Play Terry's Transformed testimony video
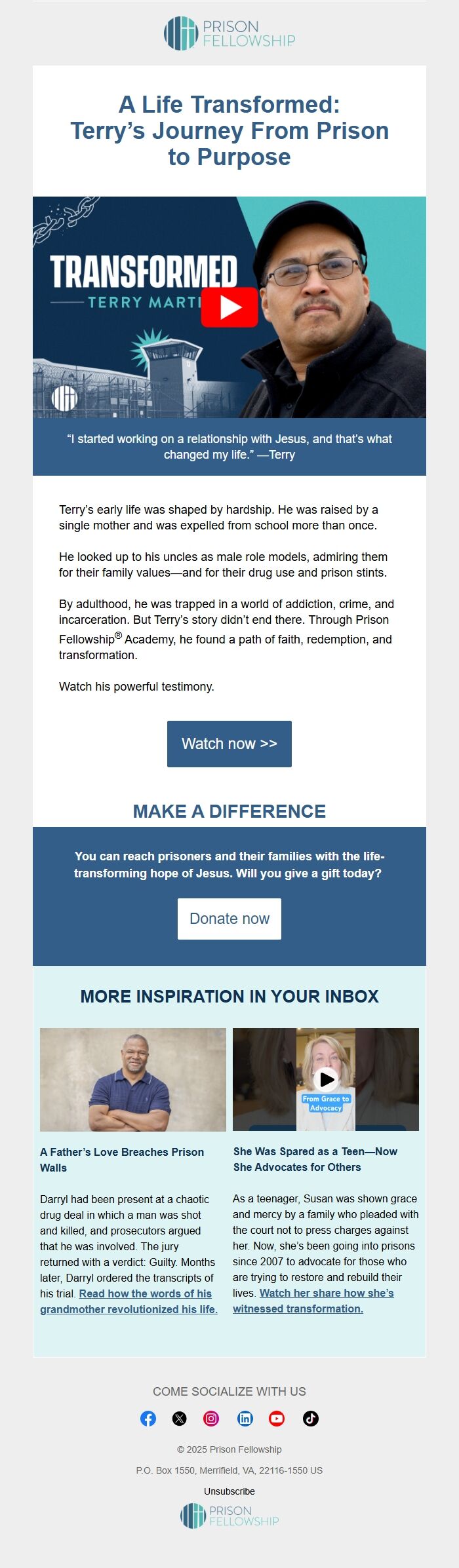459x1568 pixels. point(229,307)
